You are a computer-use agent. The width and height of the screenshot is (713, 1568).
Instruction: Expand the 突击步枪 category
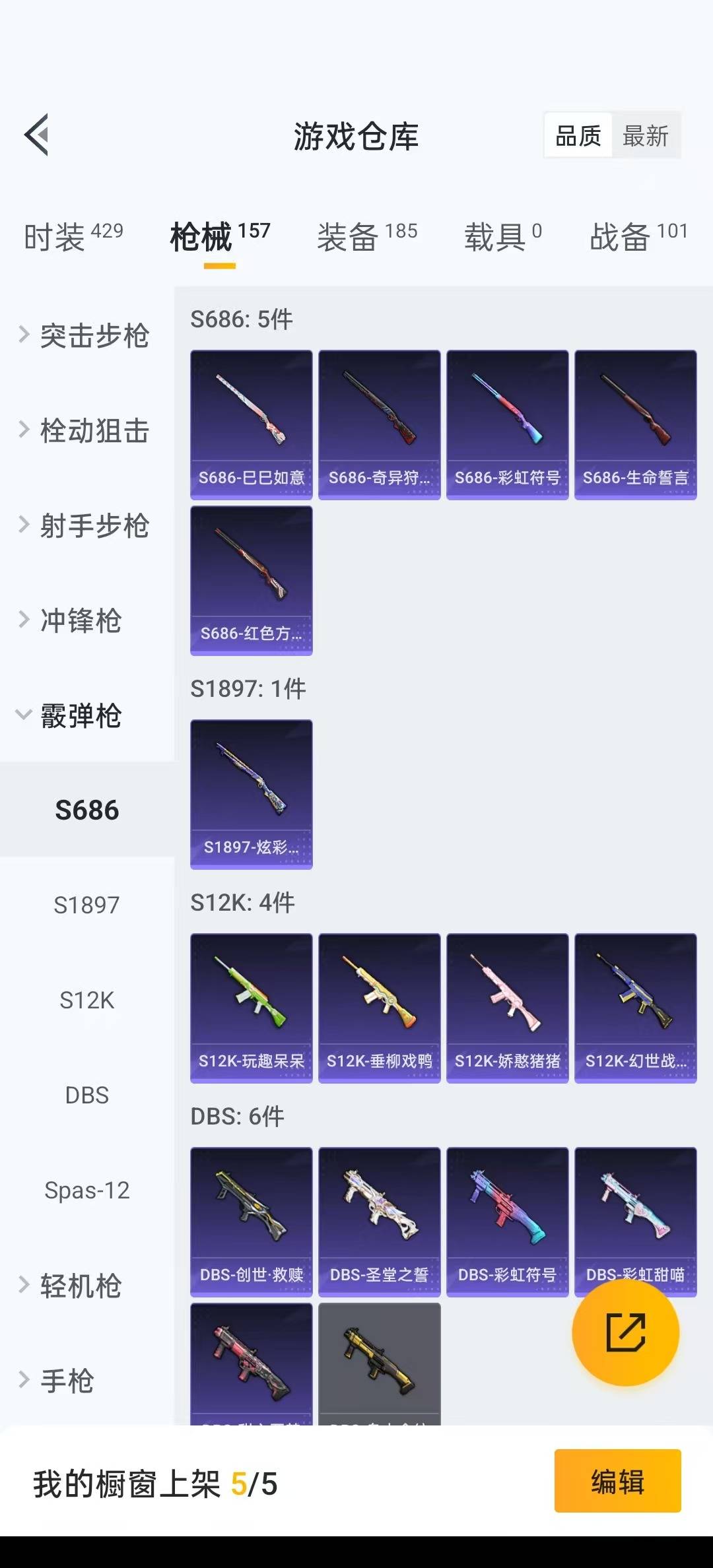(x=86, y=335)
